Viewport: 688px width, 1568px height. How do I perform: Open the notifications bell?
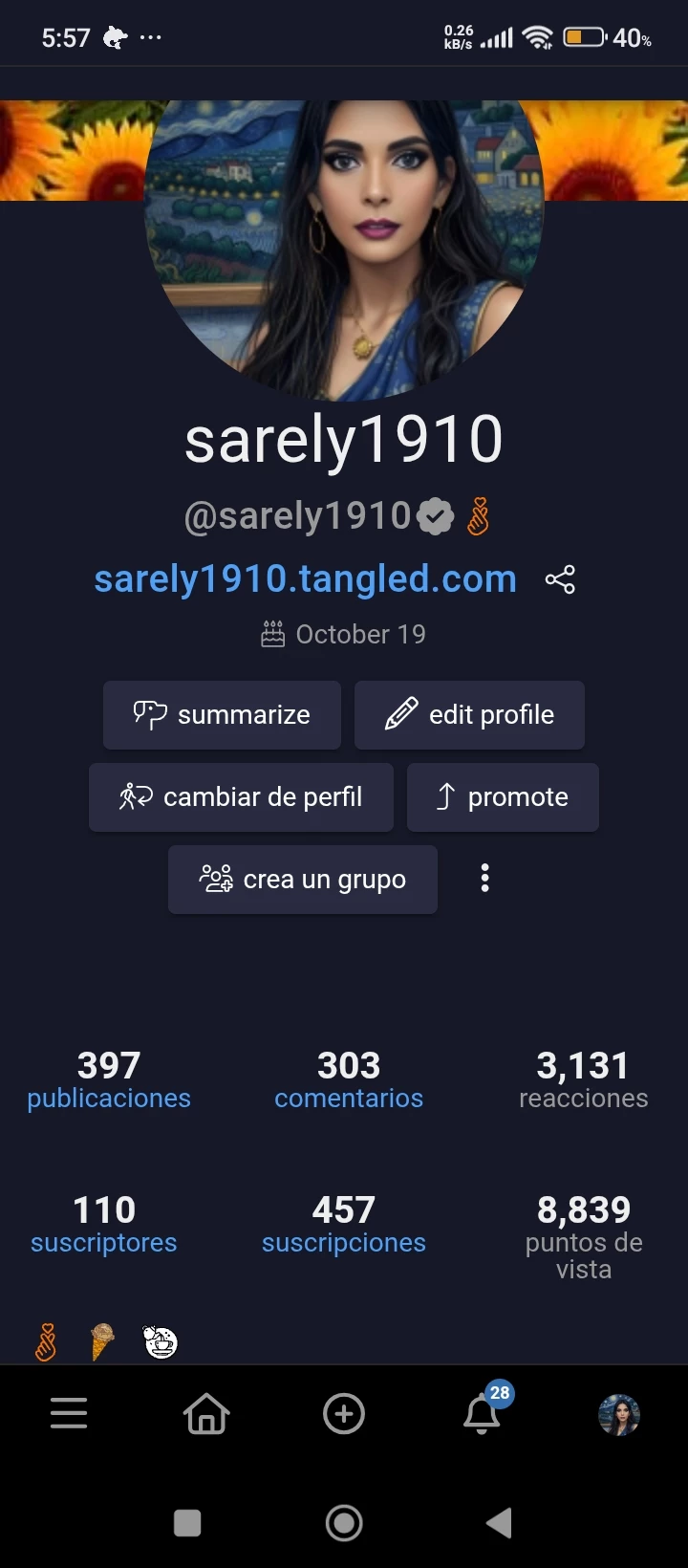pyautogui.click(x=484, y=1411)
